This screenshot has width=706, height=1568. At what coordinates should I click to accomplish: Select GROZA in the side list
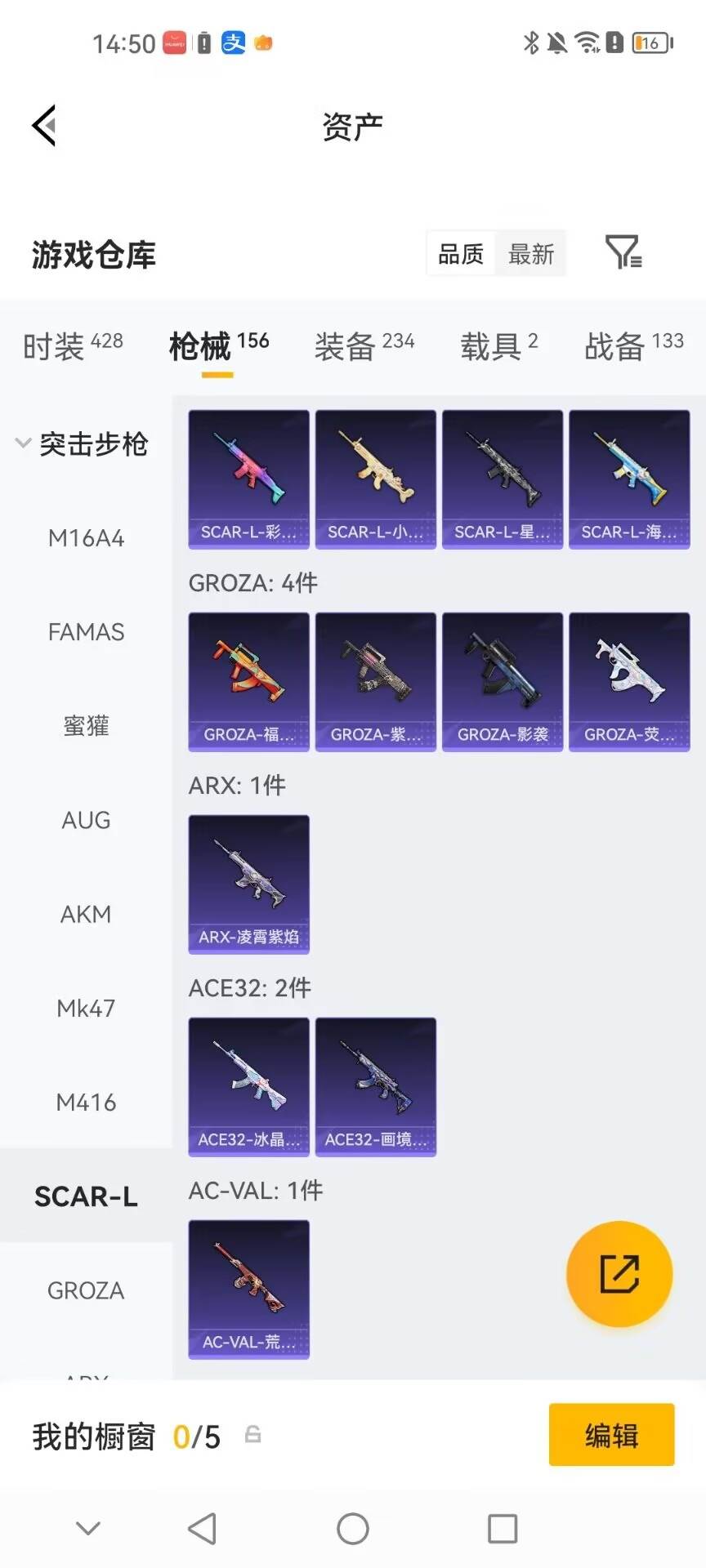coord(86,1290)
